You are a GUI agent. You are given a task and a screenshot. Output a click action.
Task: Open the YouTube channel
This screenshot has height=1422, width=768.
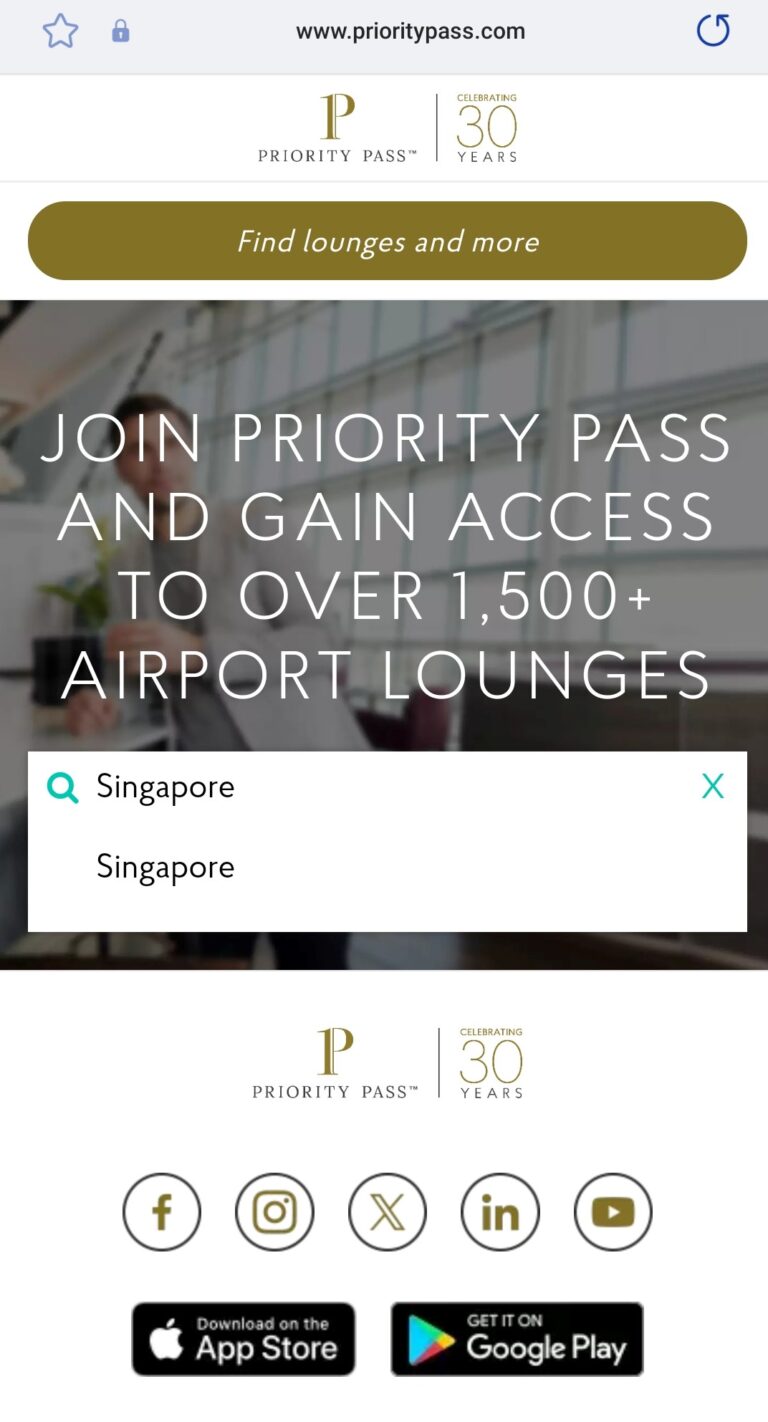point(613,1212)
